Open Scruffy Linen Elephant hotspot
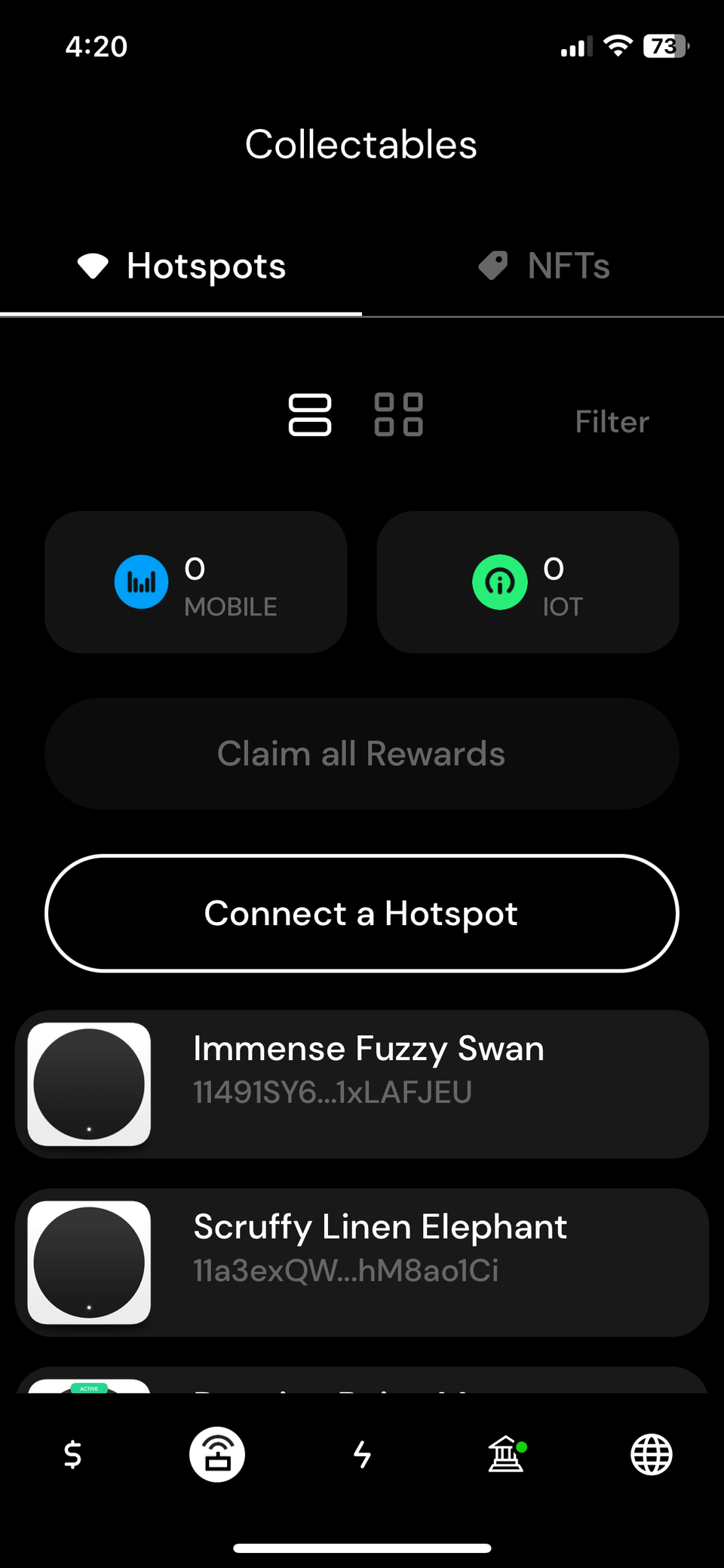The width and height of the screenshot is (724, 1568). (361, 1262)
